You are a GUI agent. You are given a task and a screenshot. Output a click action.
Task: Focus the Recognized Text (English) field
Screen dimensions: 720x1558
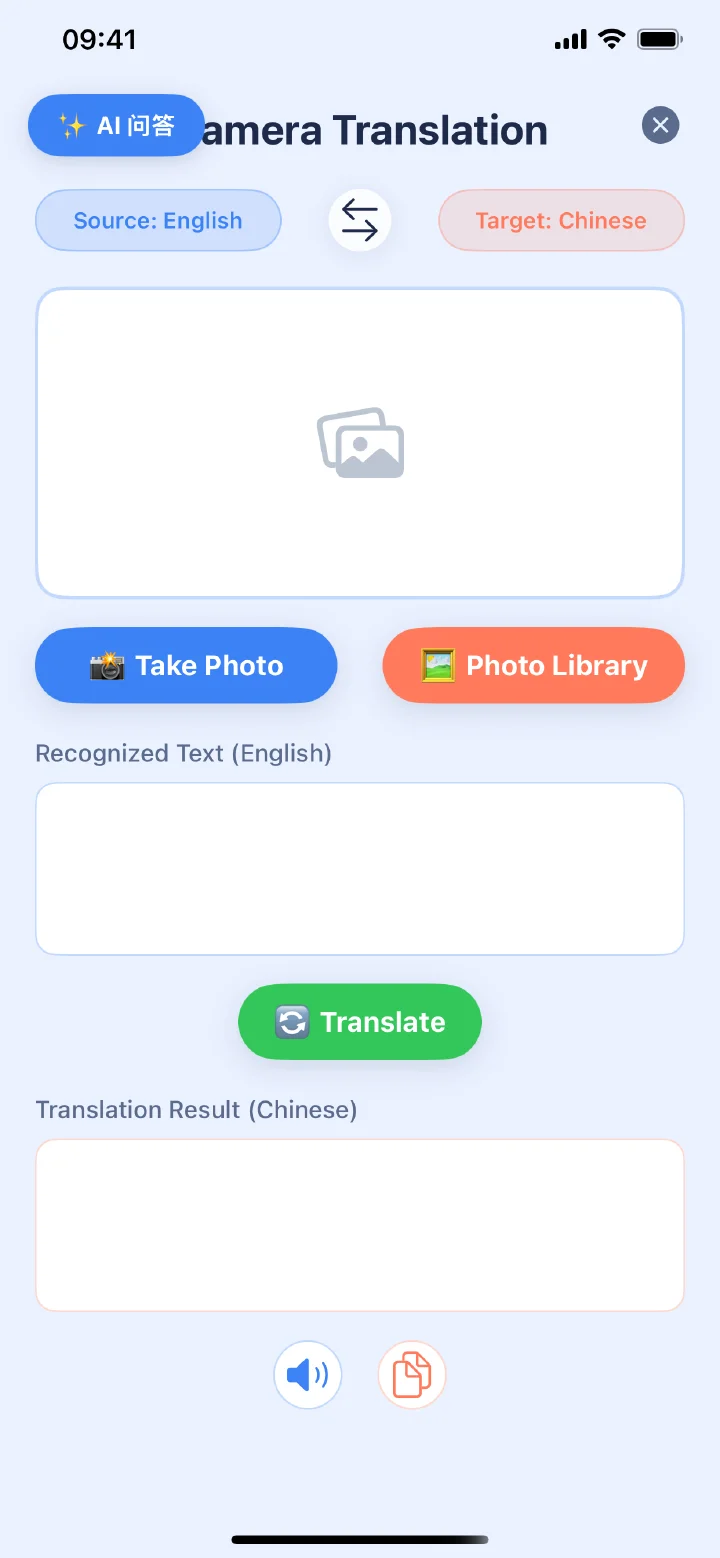(x=360, y=869)
